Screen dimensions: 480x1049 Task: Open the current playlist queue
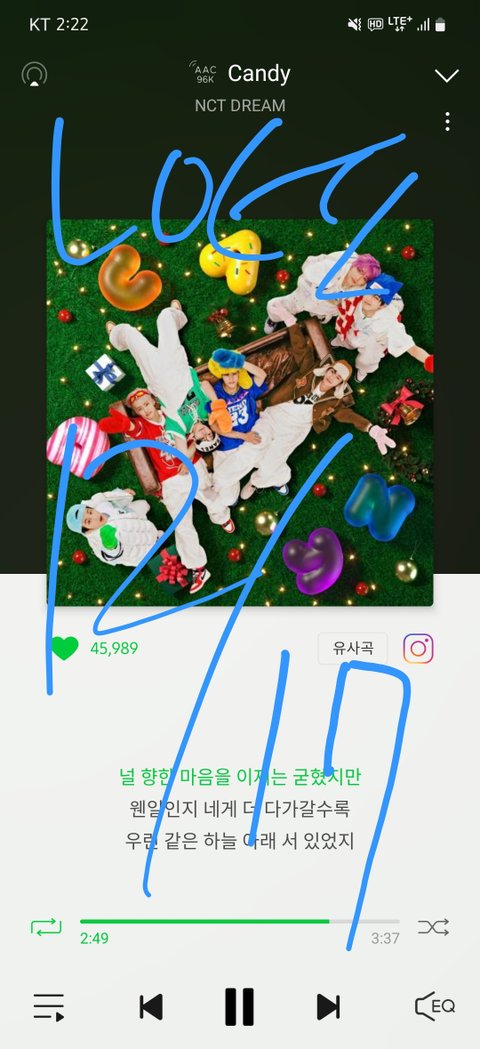point(49,1007)
